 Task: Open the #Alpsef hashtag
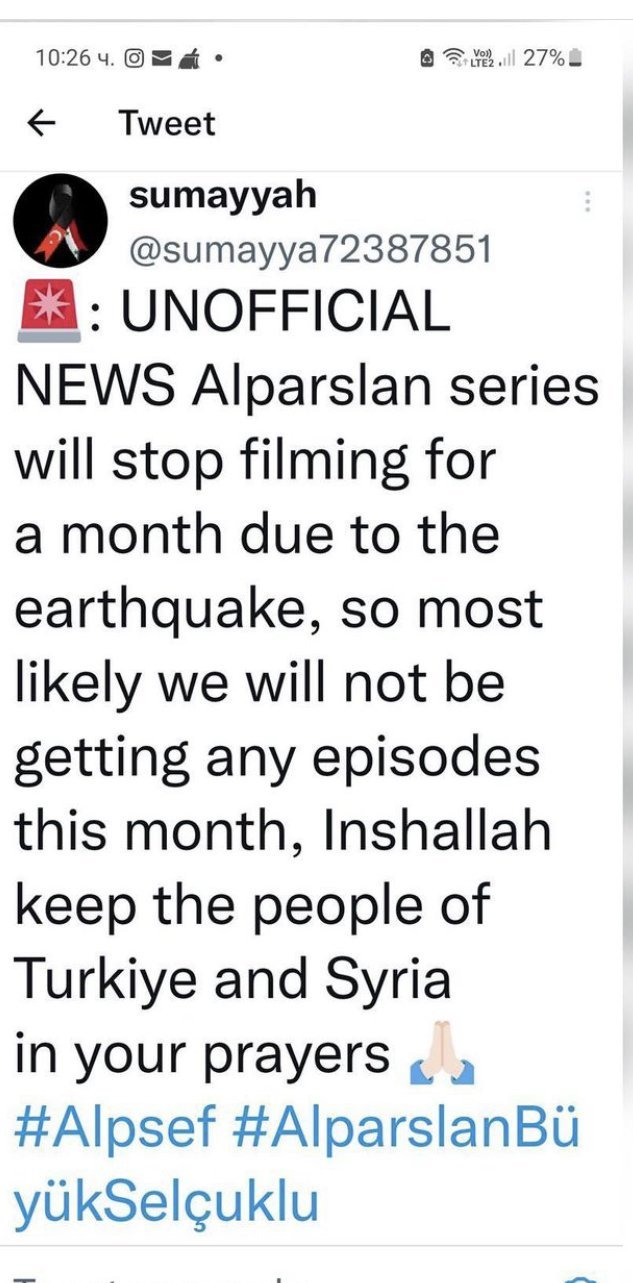click(116, 1128)
